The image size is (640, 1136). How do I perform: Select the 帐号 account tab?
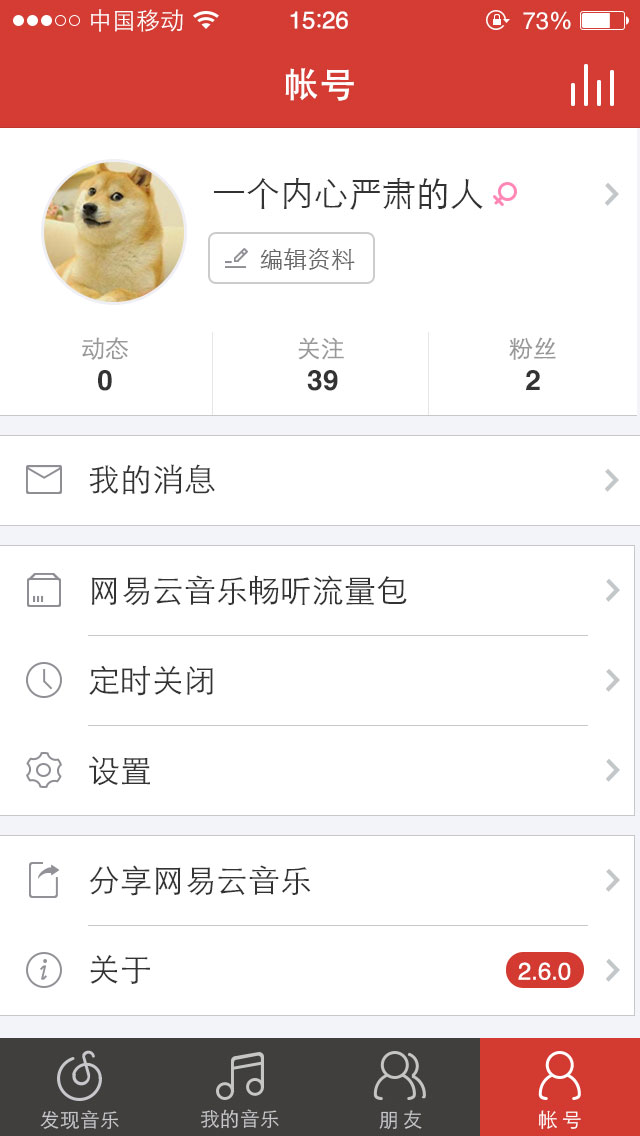click(560, 1088)
